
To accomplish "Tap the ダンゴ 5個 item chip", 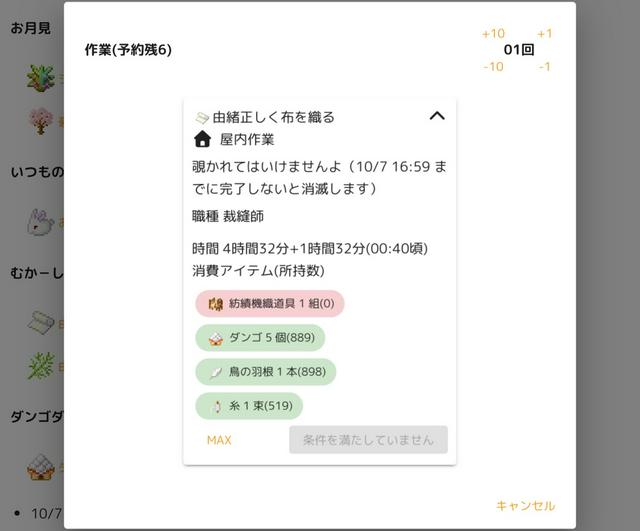I will [x=260, y=338].
